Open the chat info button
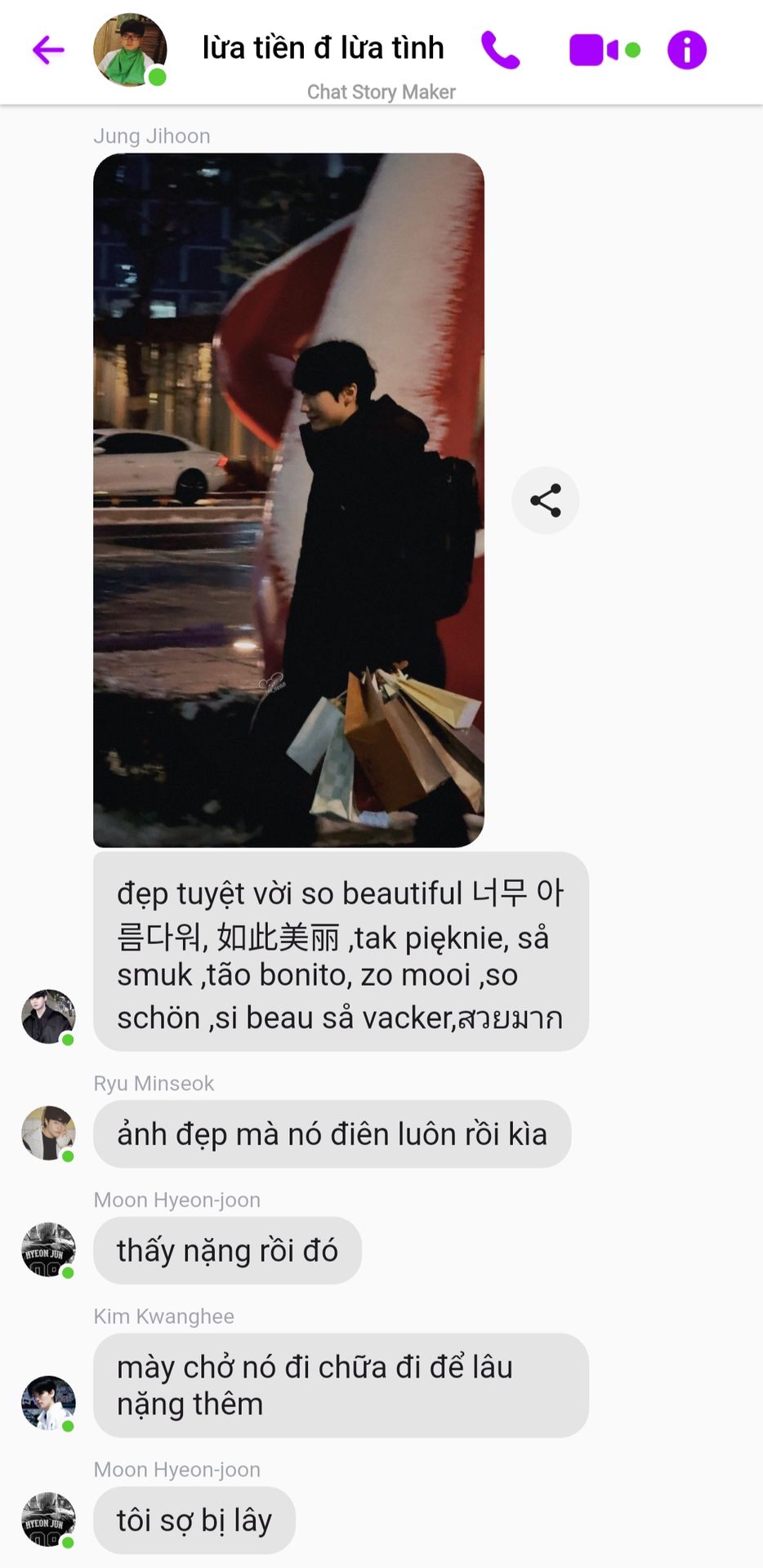Image resolution: width=763 pixels, height=1568 pixels. (687, 50)
